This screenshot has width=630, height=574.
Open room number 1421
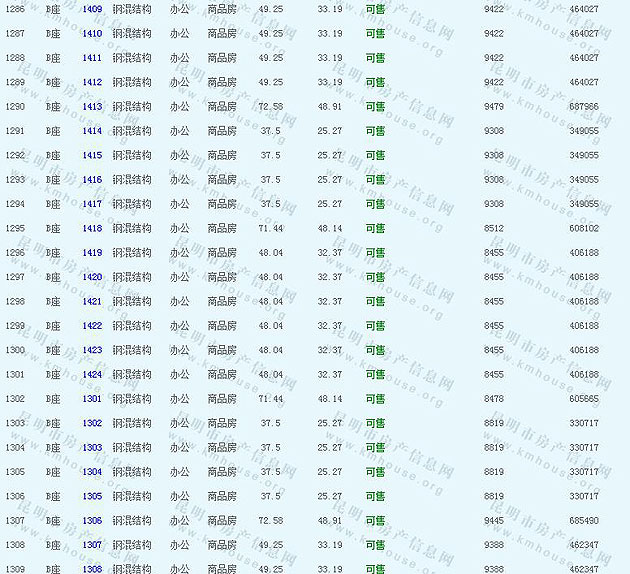point(92,301)
